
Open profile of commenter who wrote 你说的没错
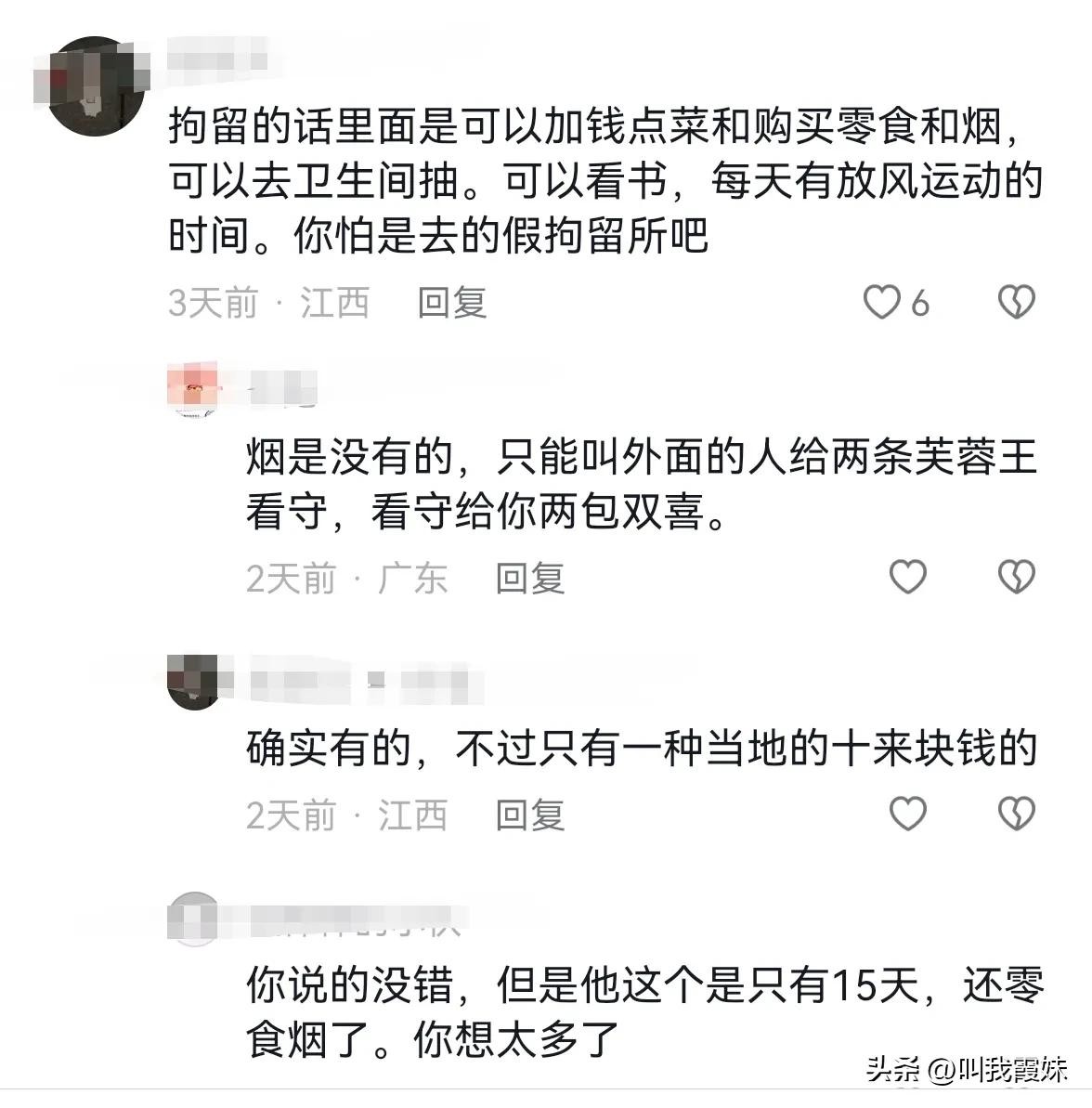[x=193, y=919]
